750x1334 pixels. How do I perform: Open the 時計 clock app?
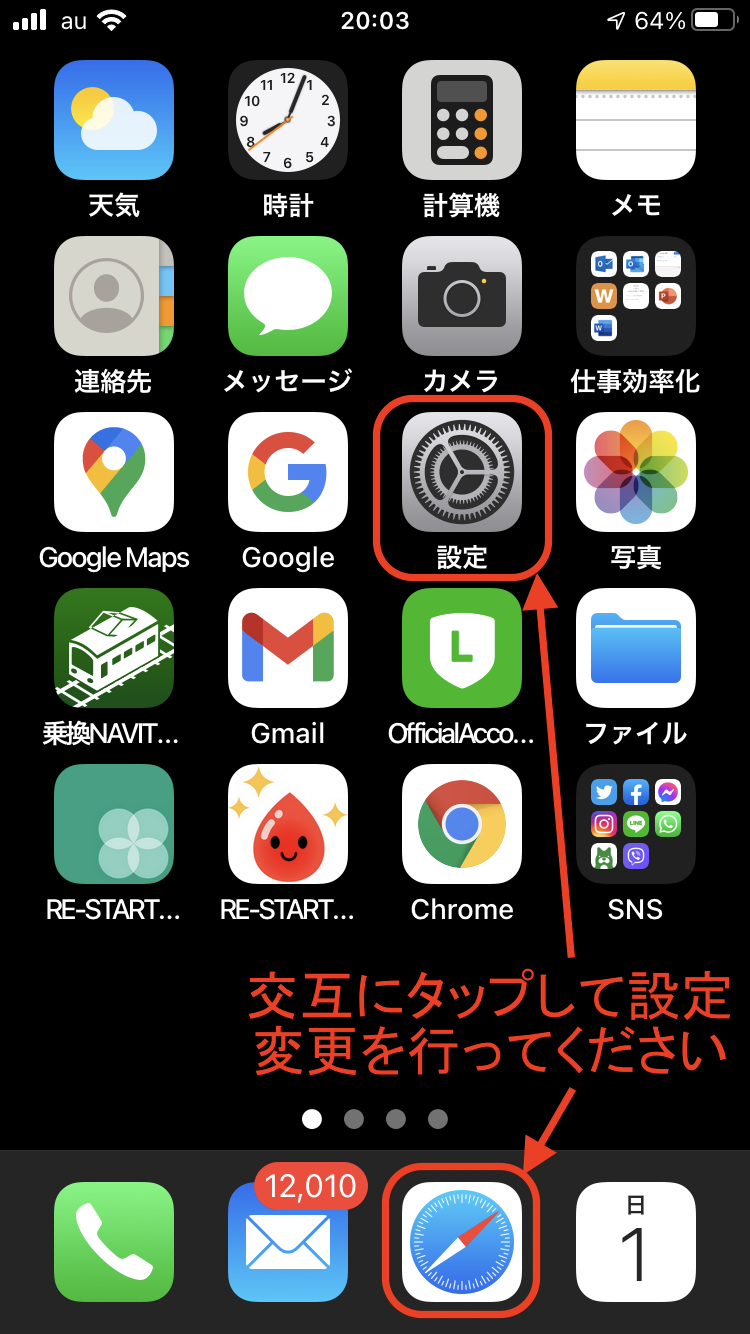(288, 120)
